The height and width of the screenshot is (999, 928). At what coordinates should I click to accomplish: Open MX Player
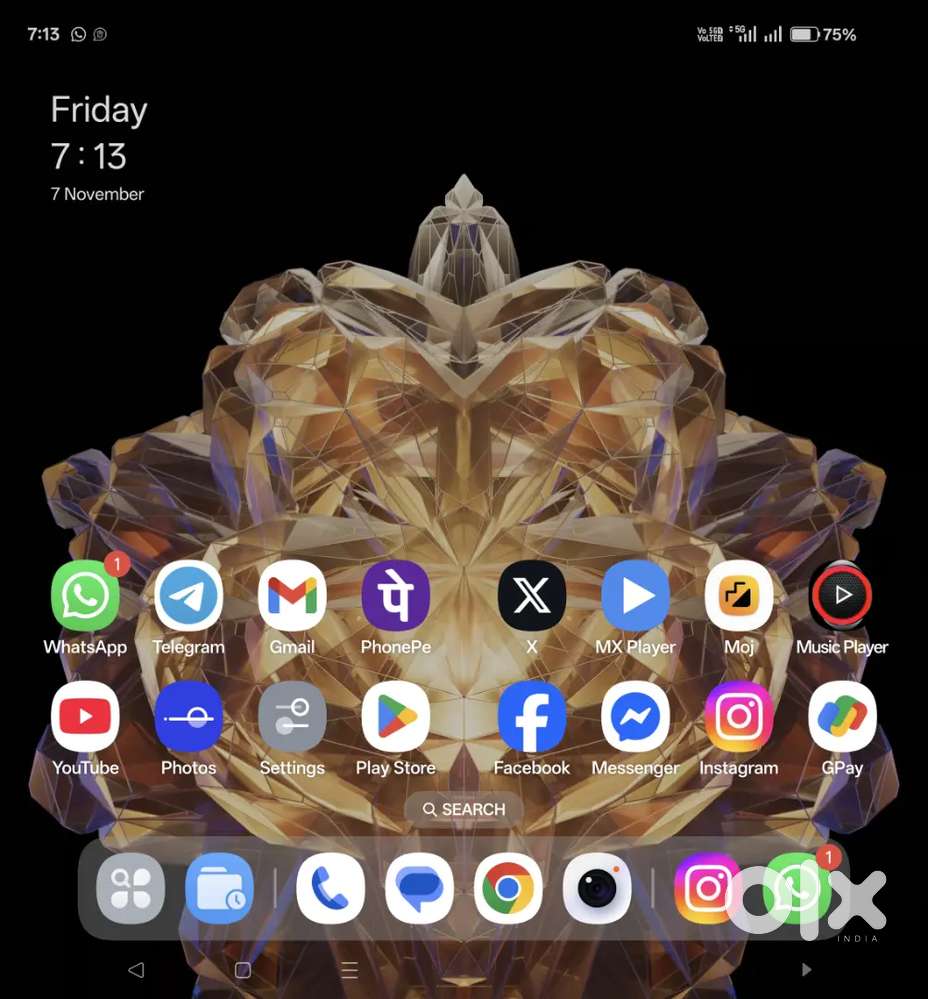635,595
